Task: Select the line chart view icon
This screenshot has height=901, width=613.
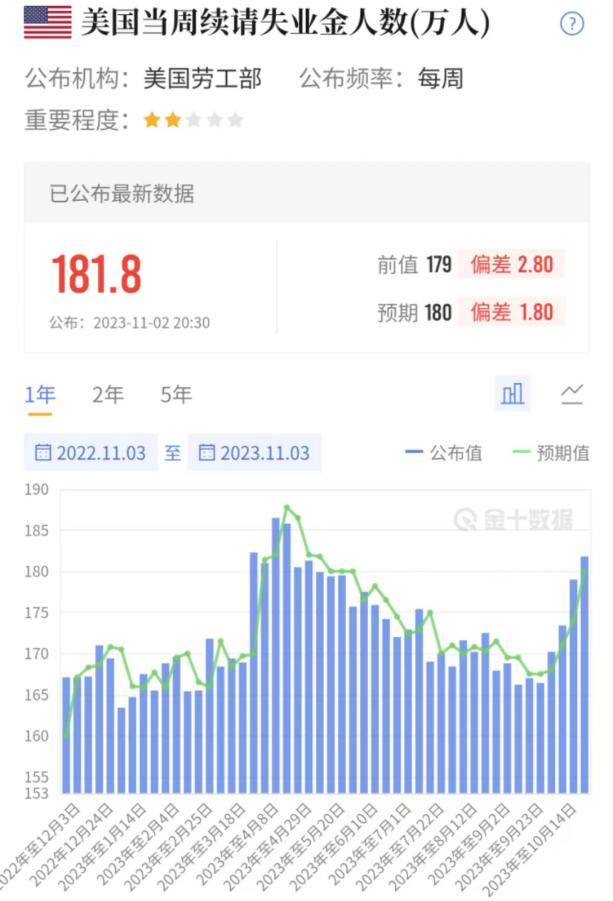Action: click(572, 394)
